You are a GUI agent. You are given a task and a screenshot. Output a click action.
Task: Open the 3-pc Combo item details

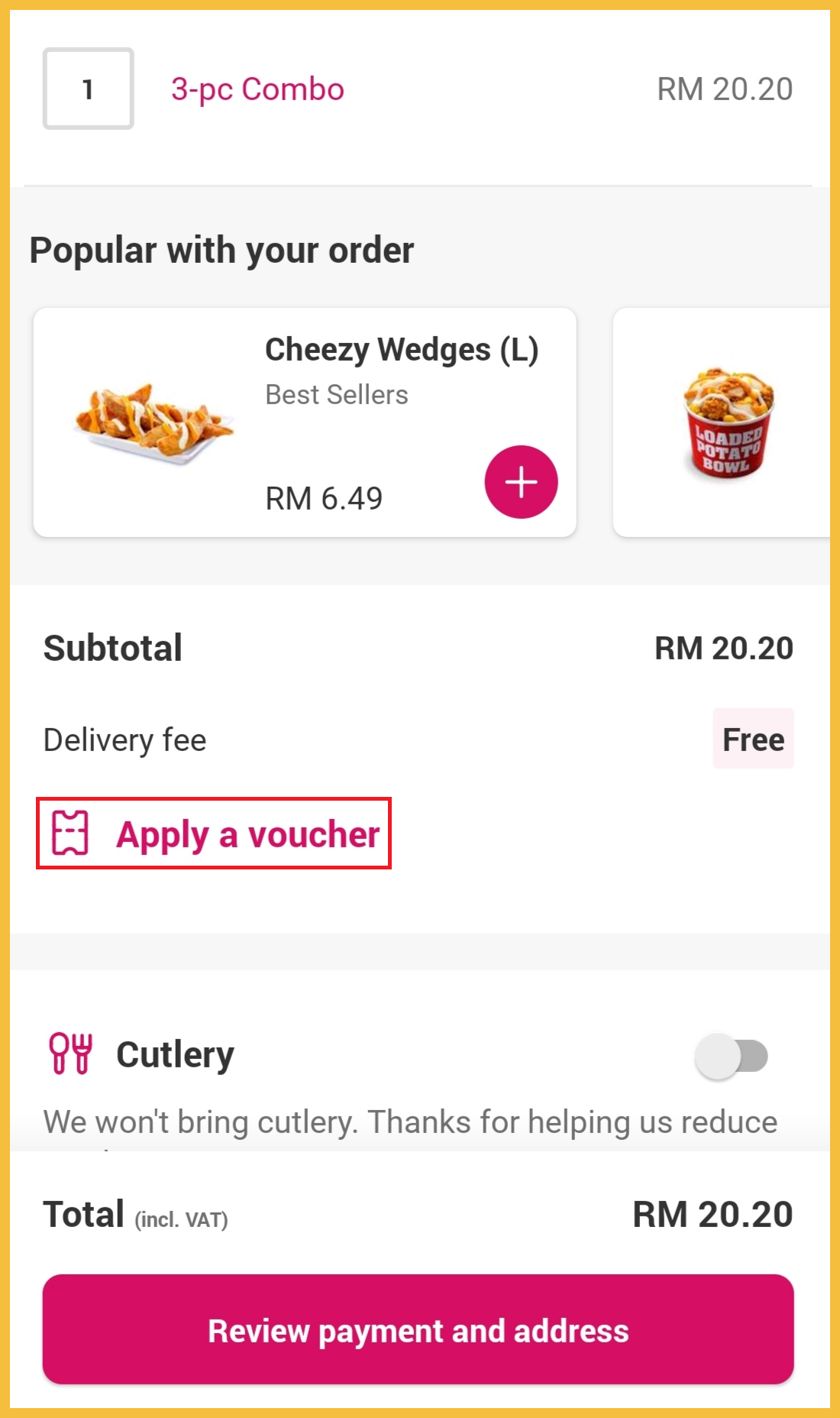(x=257, y=89)
